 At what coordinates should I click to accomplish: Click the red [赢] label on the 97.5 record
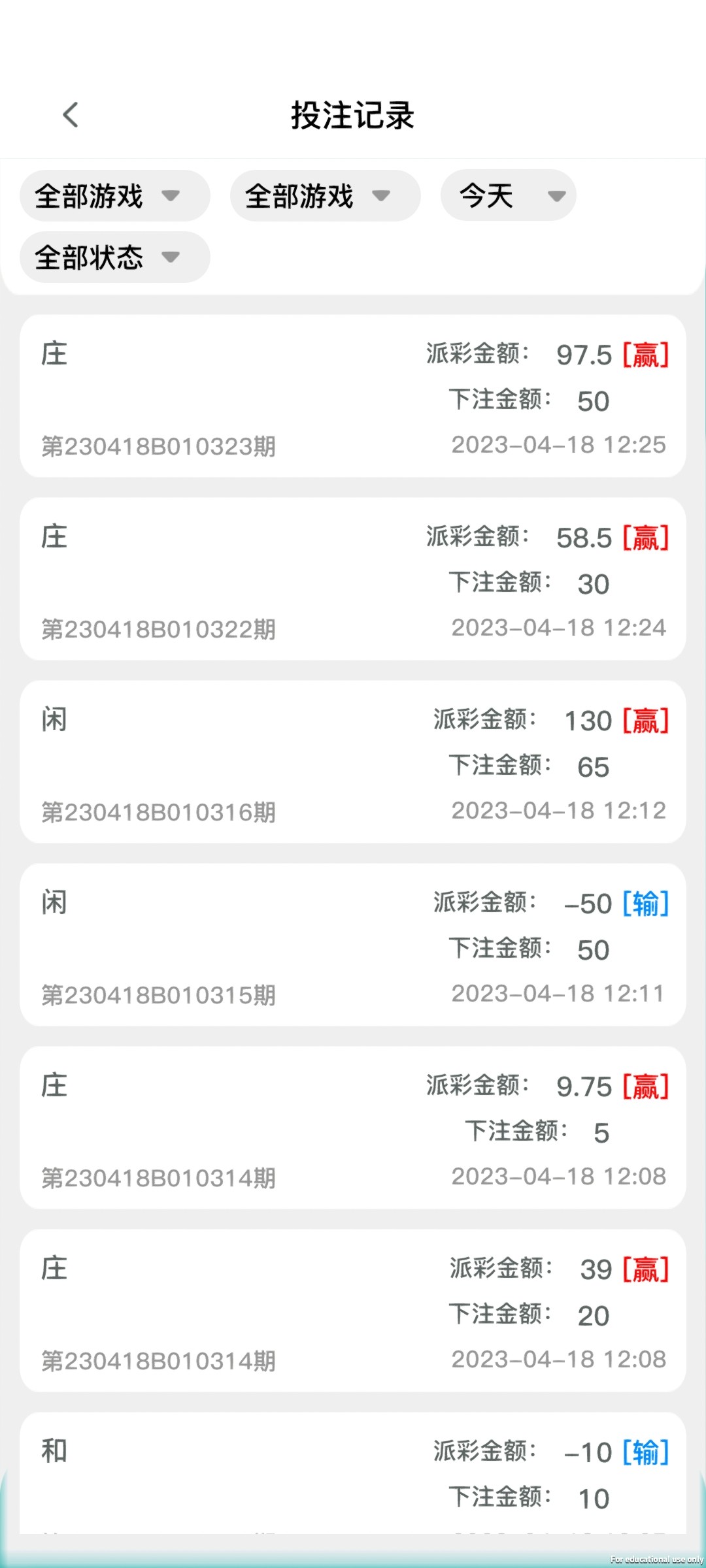click(x=645, y=354)
